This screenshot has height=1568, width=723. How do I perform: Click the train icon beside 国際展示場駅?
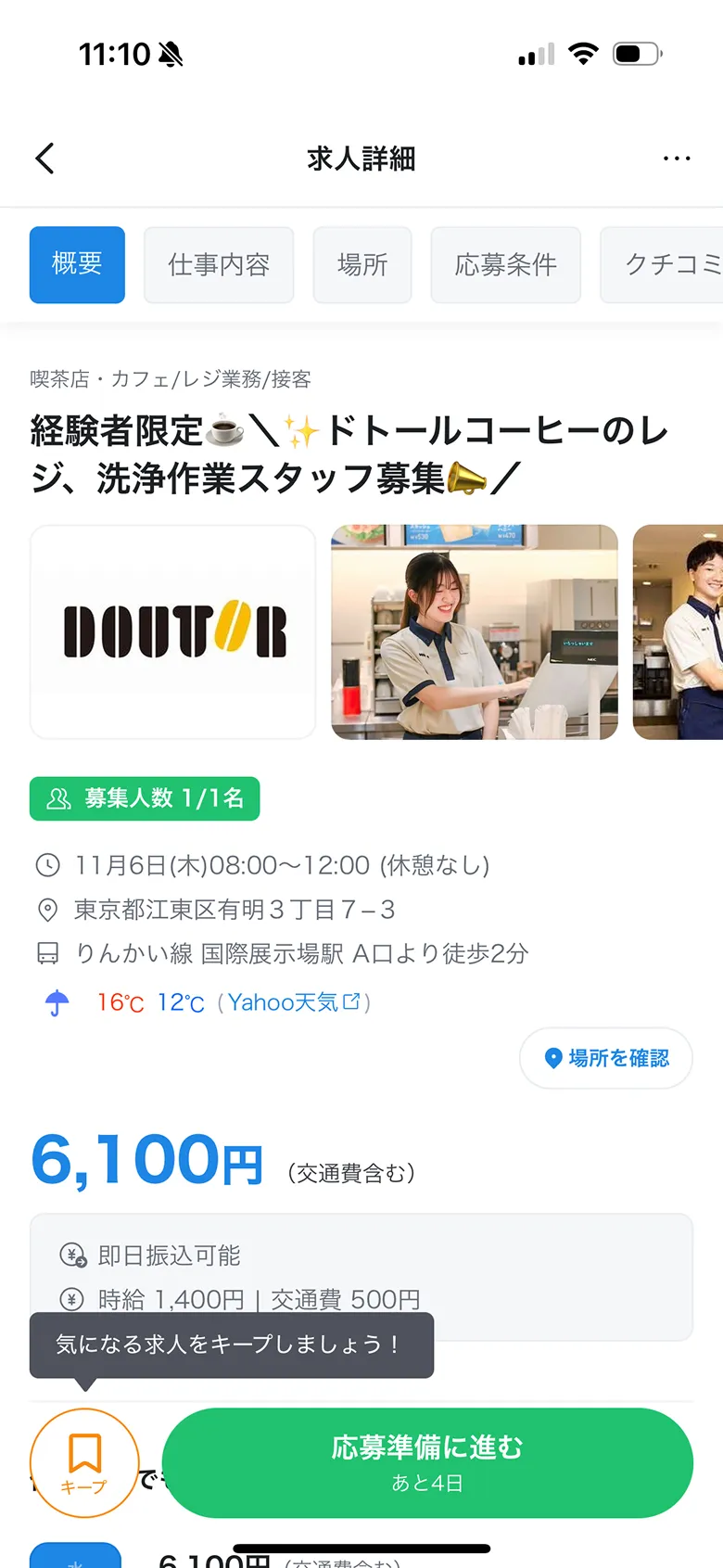coord(47,954)
